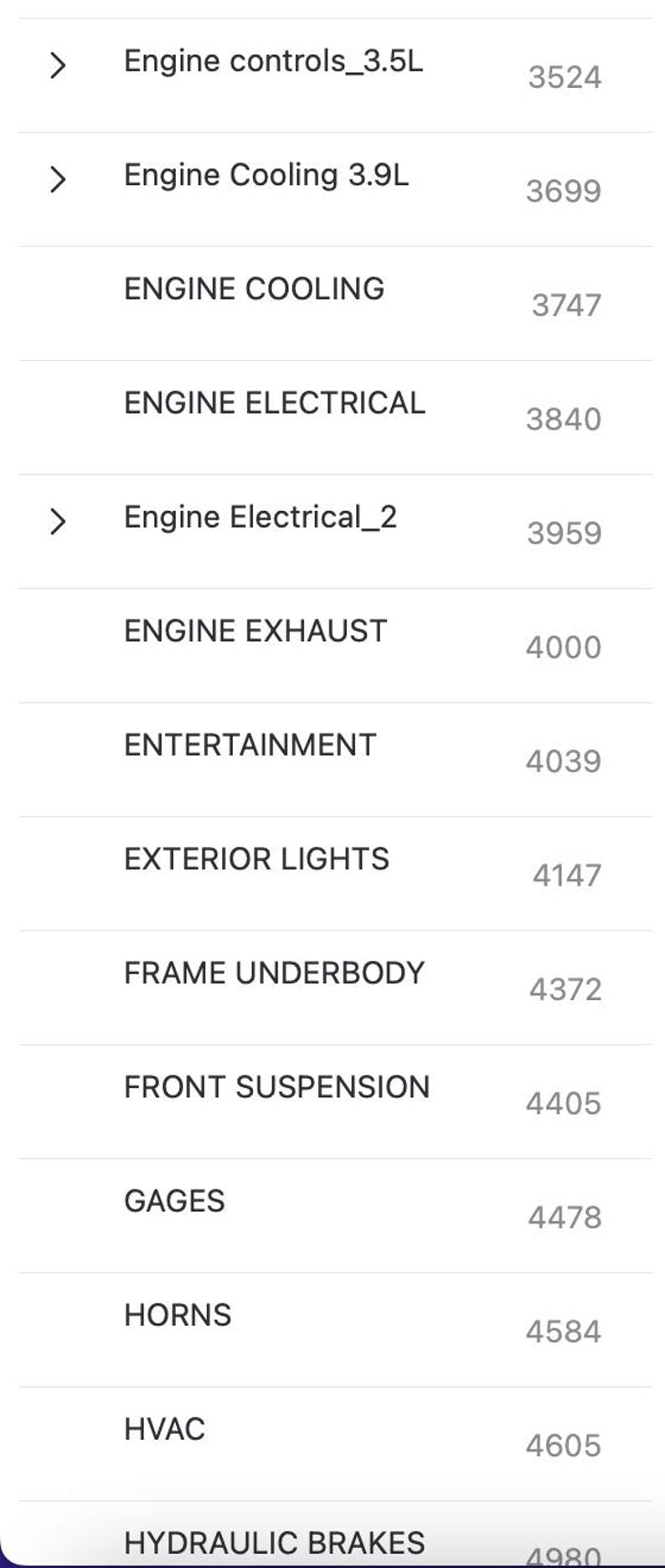The width and height of the screenshot is (665, 1568).
Task: Open the HYDRAULIC BRAKES entry
Action: click(274, 1542)
